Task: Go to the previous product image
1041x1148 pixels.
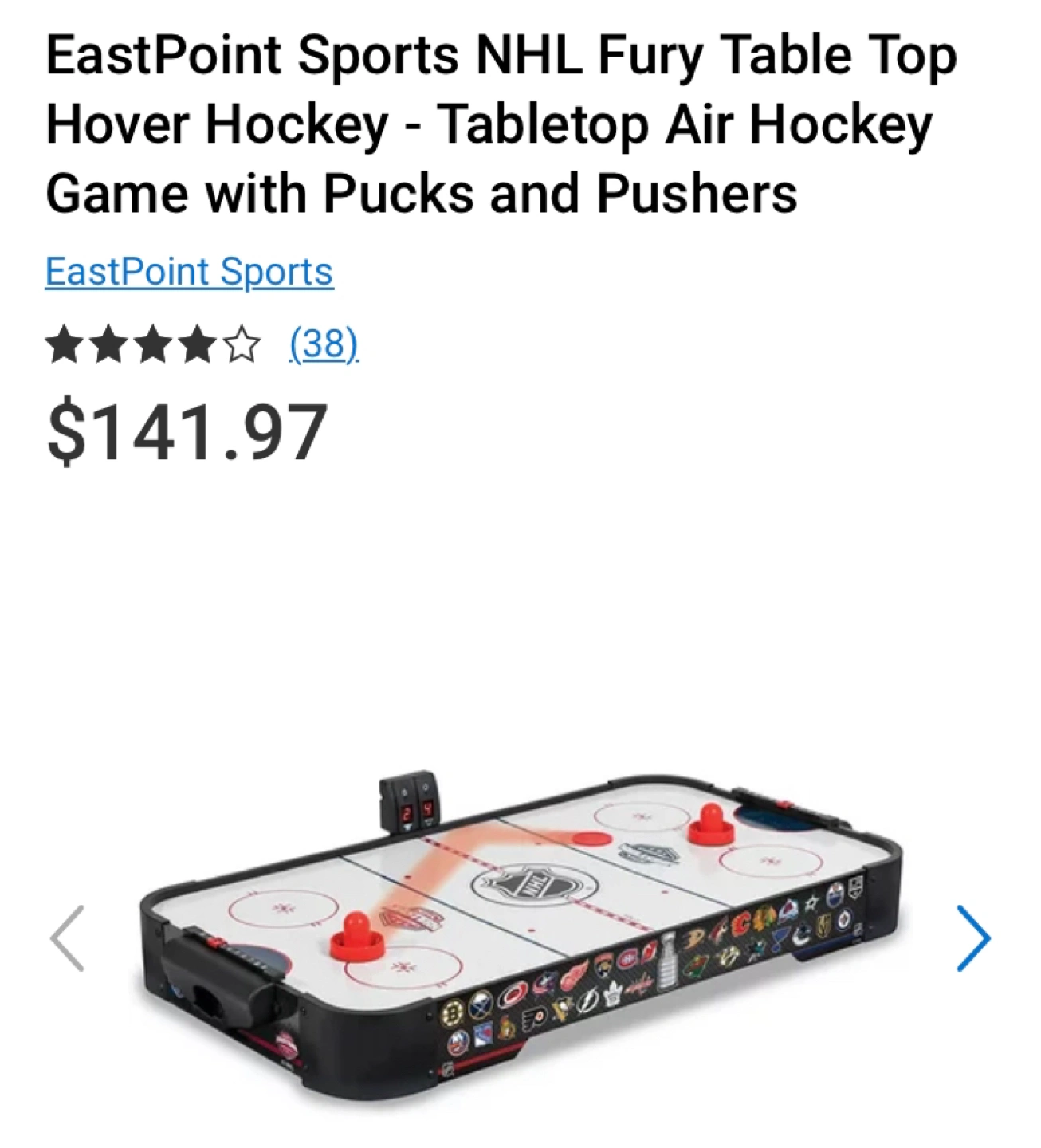Action: tap(68, 938)
